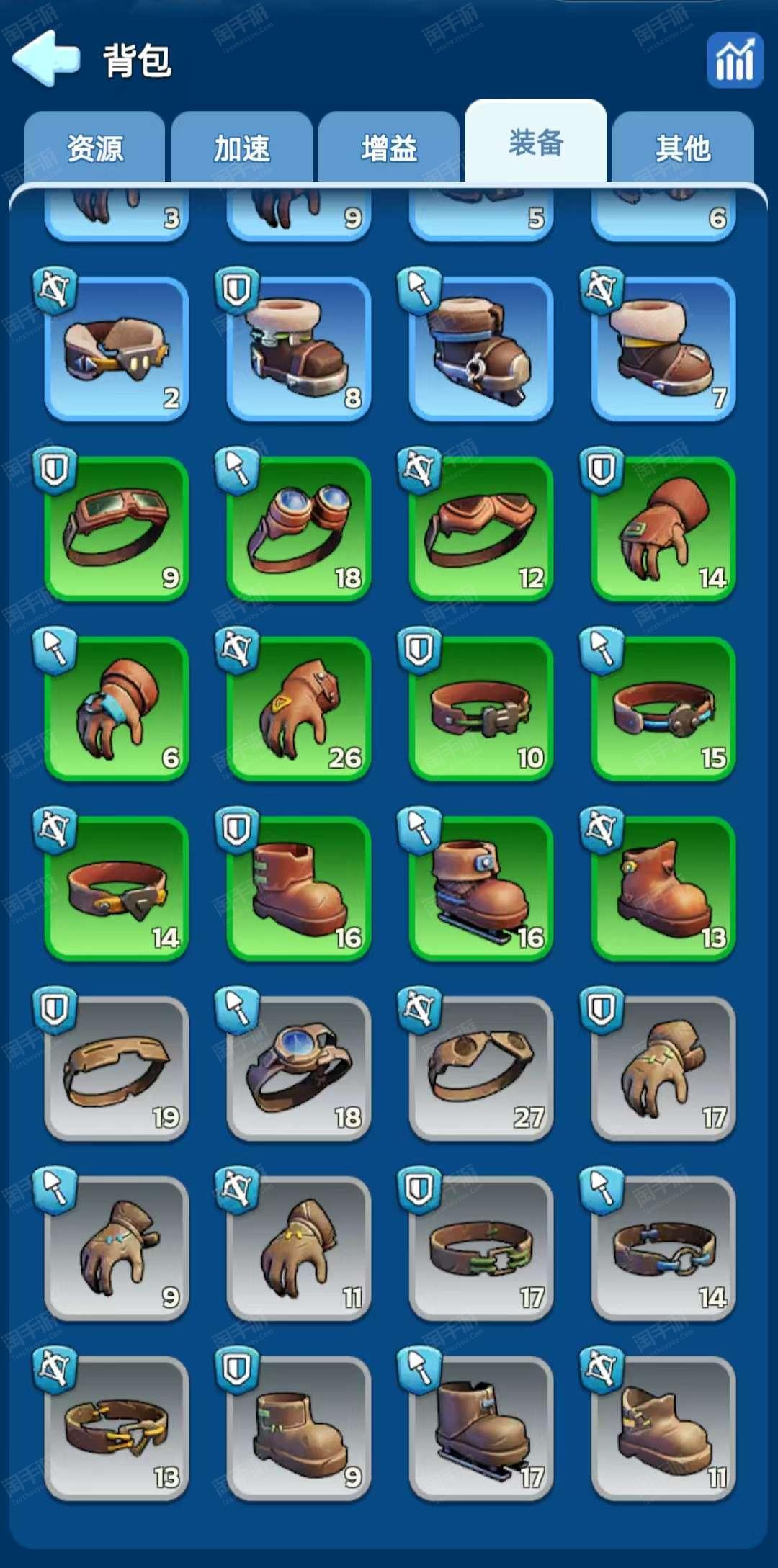778x1568 pixels.
Task: Open the statistics chart icon
Action: click(x=735, y=61)
